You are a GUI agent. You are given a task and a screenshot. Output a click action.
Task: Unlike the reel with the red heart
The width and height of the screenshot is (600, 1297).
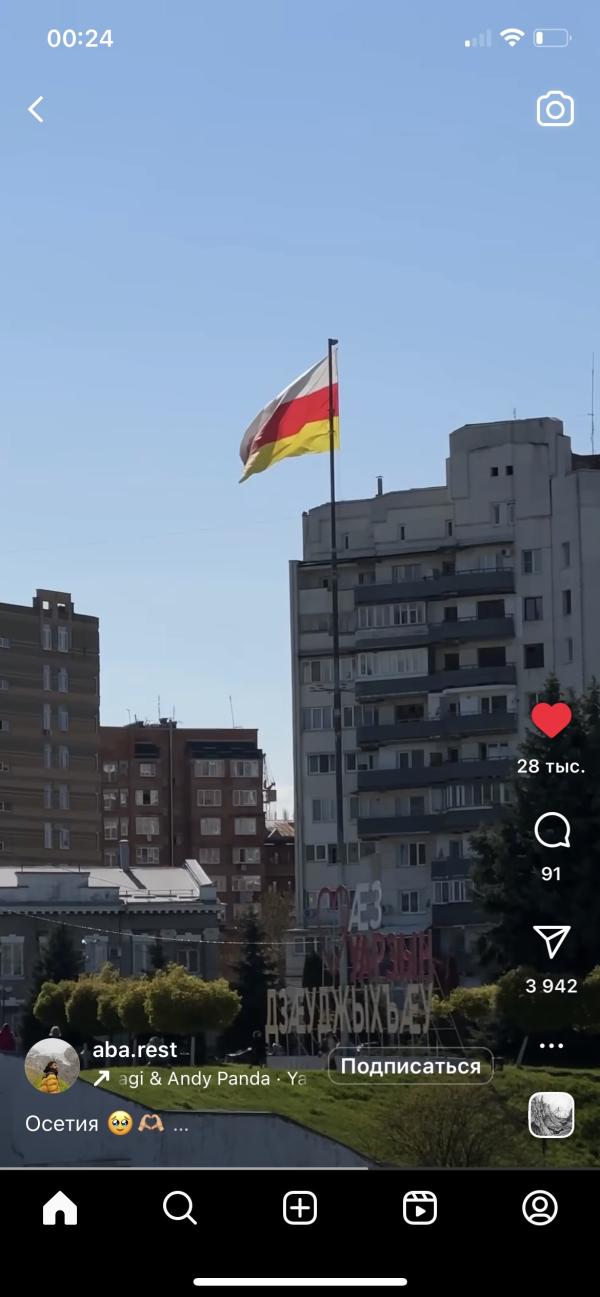(551, 720)
